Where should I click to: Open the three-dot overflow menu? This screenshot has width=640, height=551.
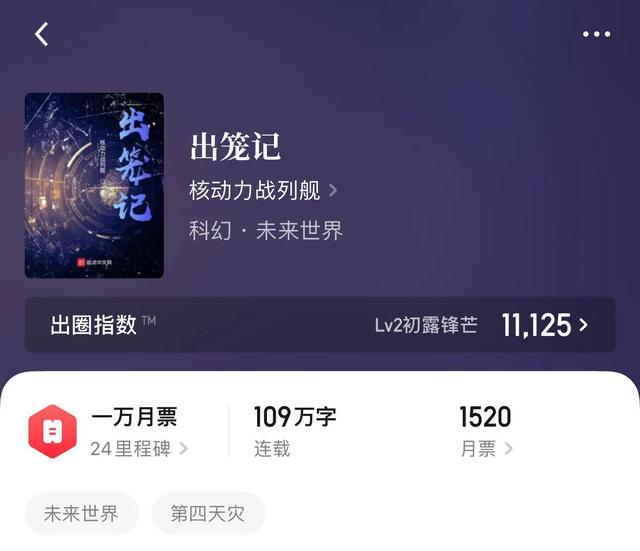(596, 34)
